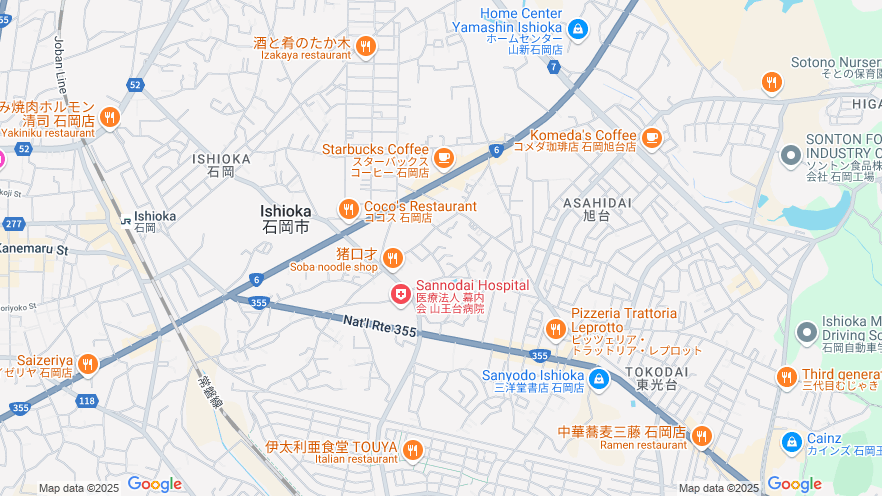882x496 pixels.
Task: Open Pizzeria Trattoria Leprotto marker
Action: [x=556, y=329]
